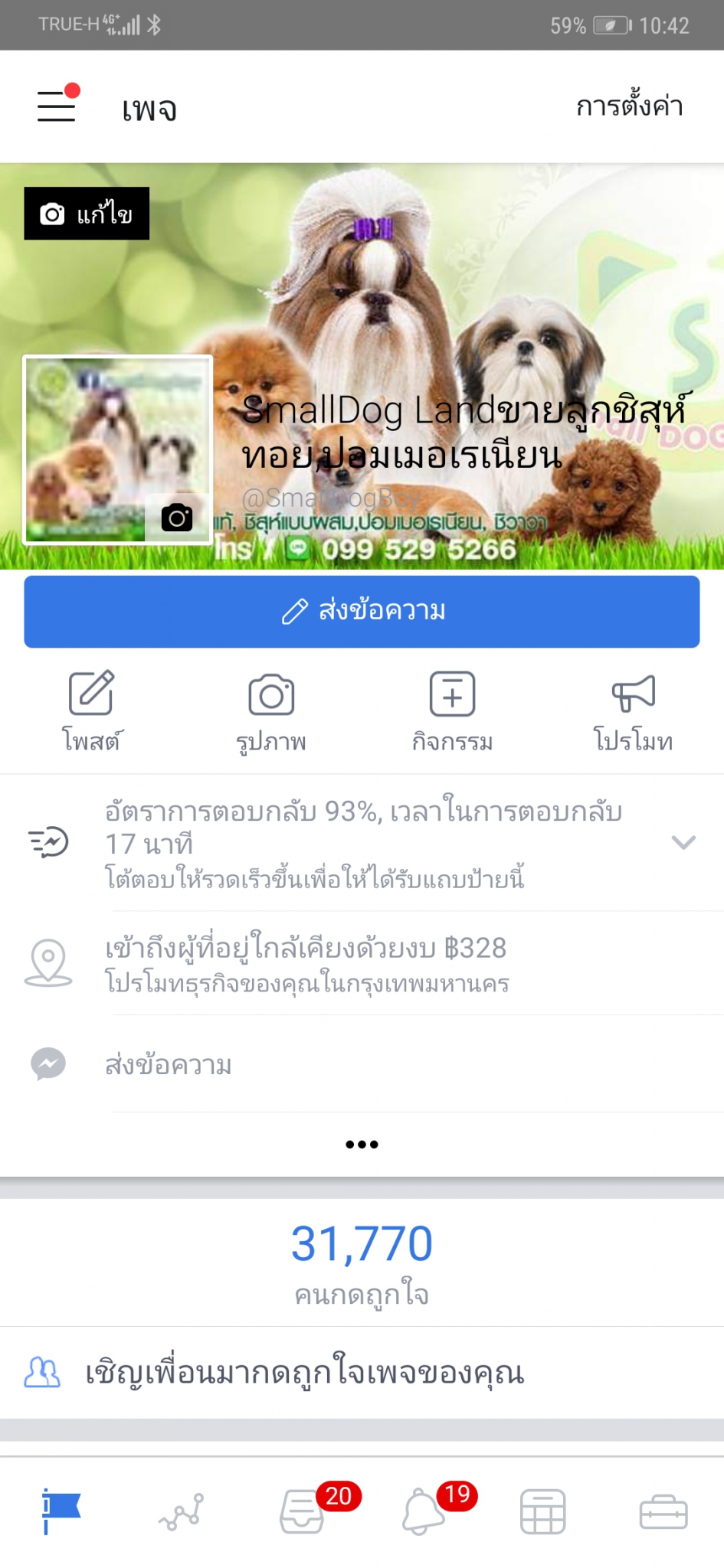Open the inbox with 20 messages
Image resolution: width=724 pixels, height=1568 pixels.
click(x=302, y=1511)
